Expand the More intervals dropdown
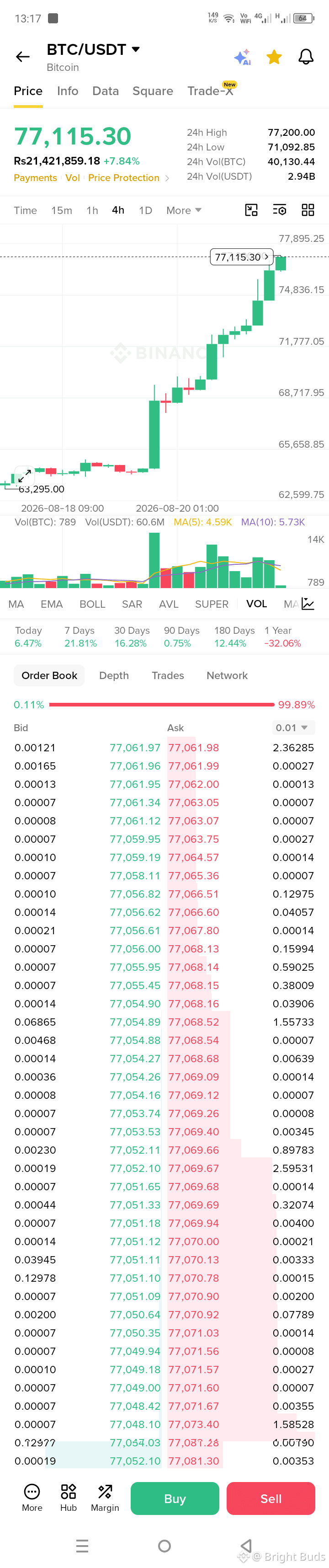 click(x=184, y=210)
